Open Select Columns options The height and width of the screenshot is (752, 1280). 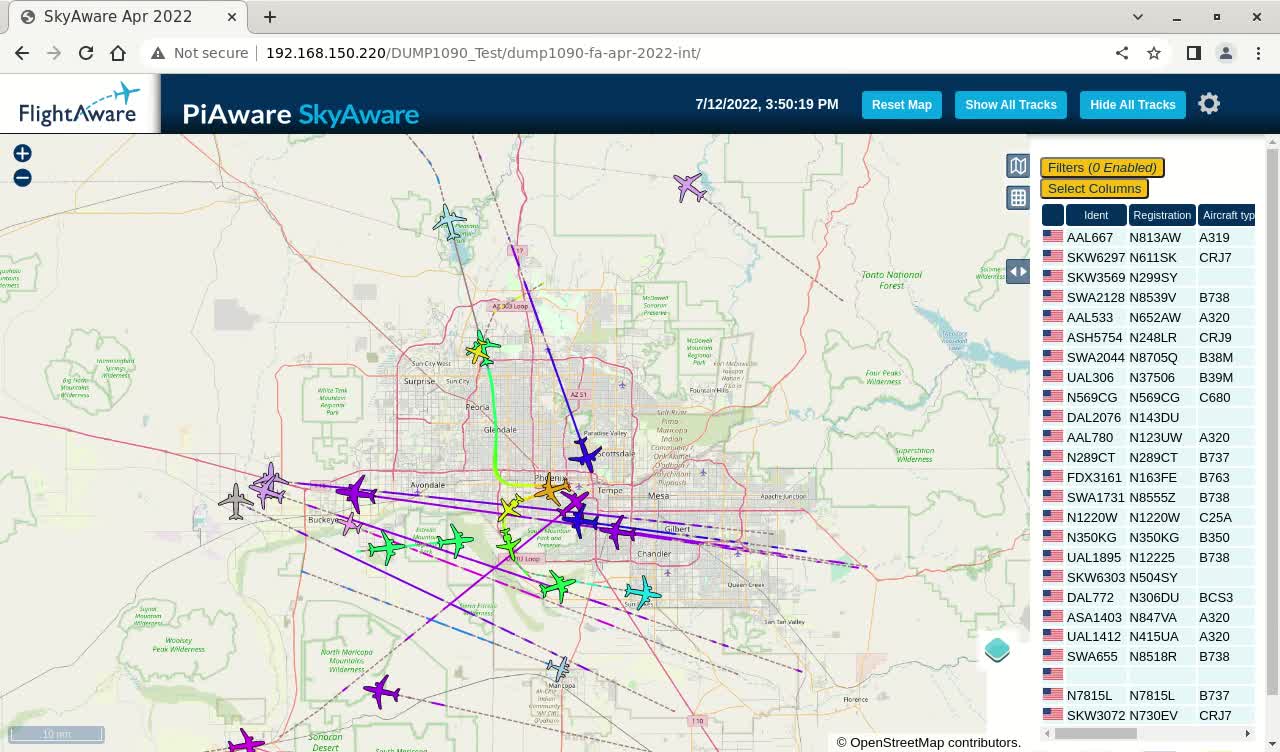tap(1094, 188)
